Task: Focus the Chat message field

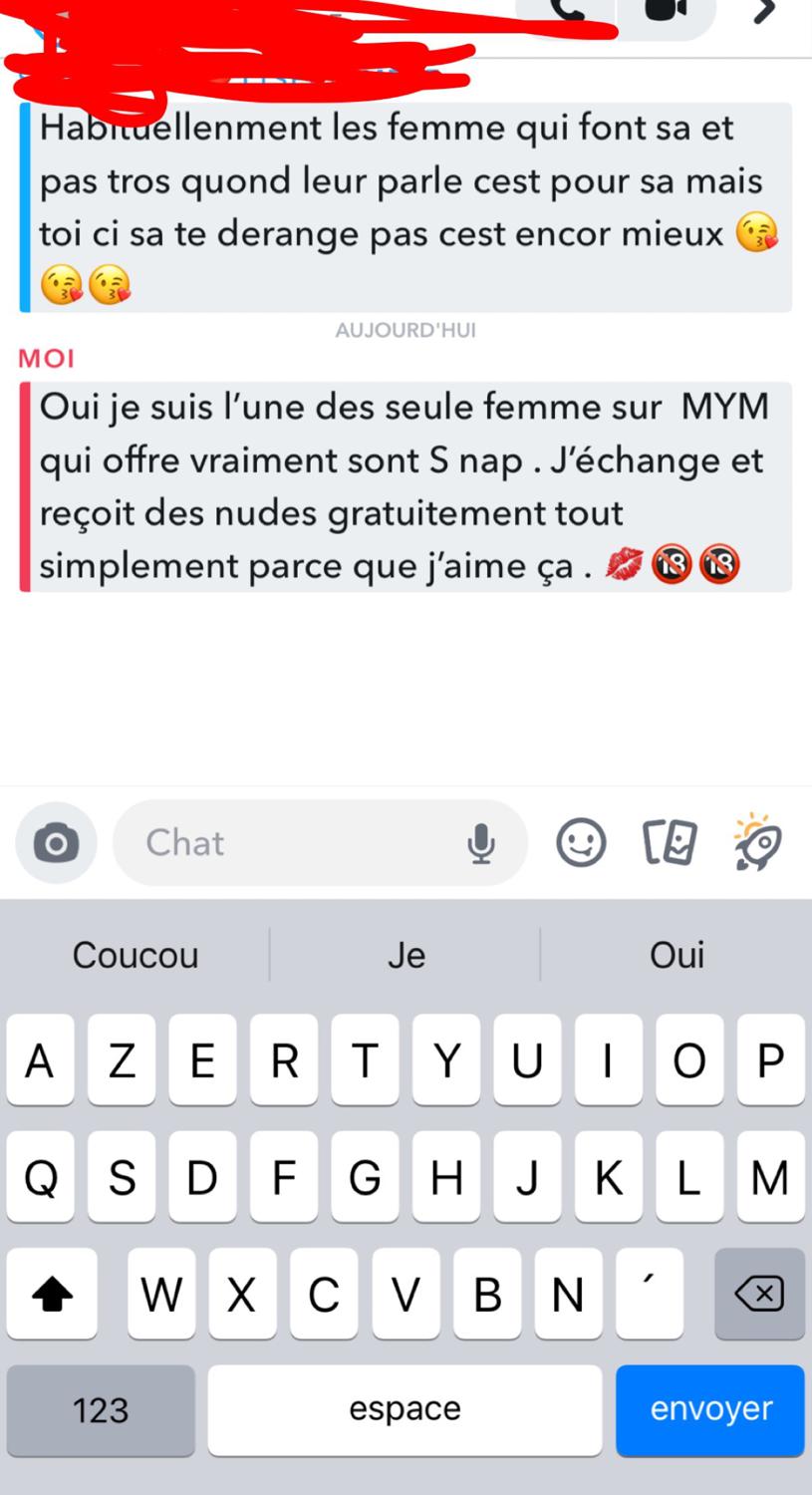Action: pyautogui.click(x=299, y=843)
